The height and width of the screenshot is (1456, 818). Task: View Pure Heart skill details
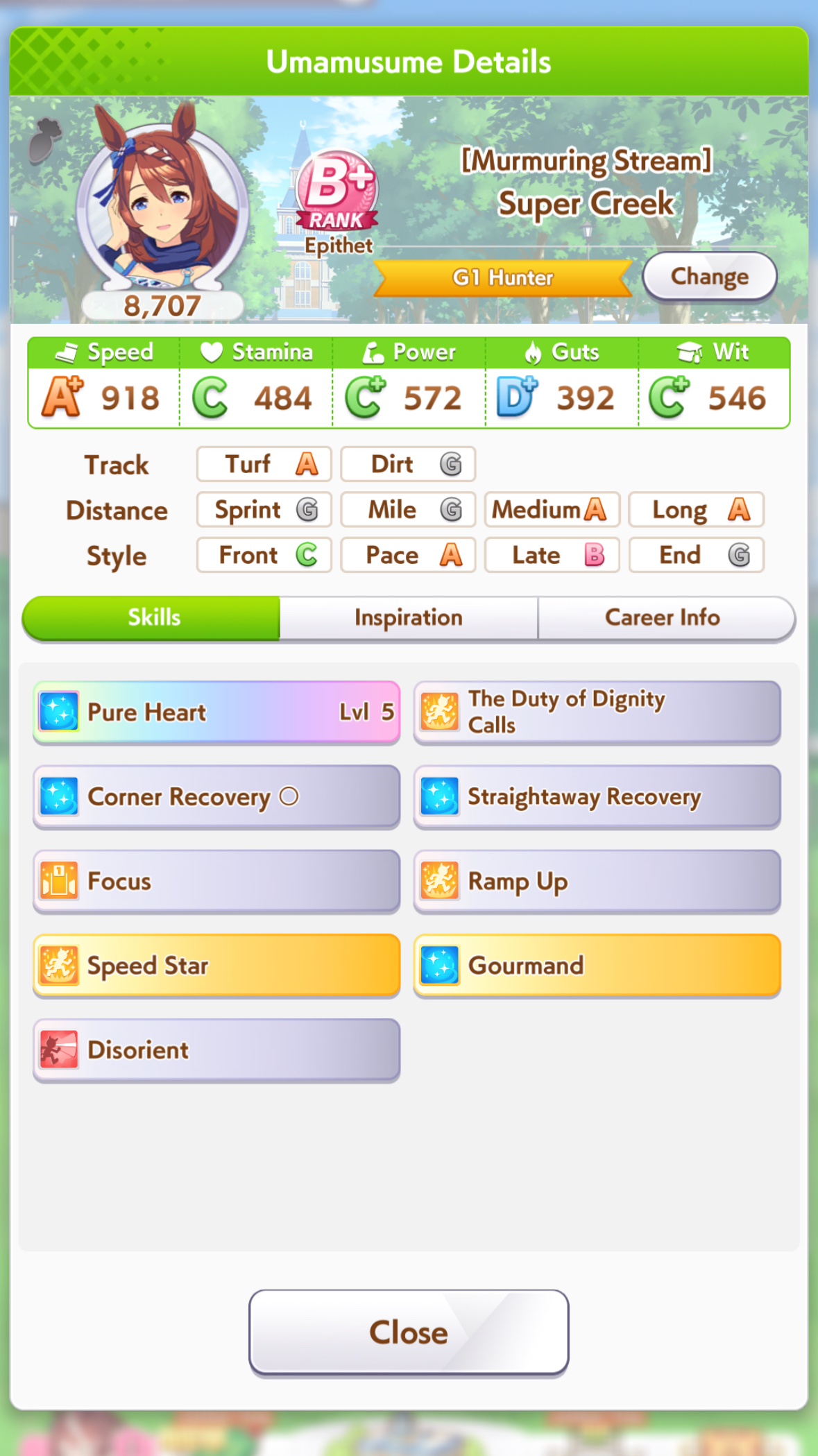216,712
